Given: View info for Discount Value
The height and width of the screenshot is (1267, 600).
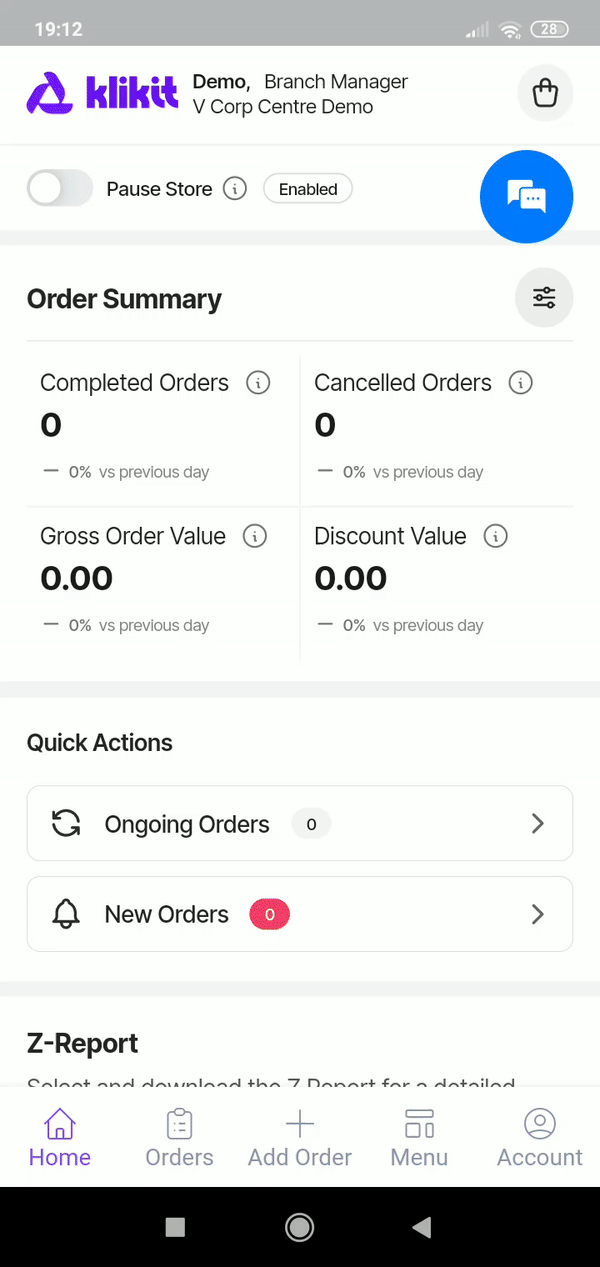Looking at the screenshot, I should coord(495,536).
